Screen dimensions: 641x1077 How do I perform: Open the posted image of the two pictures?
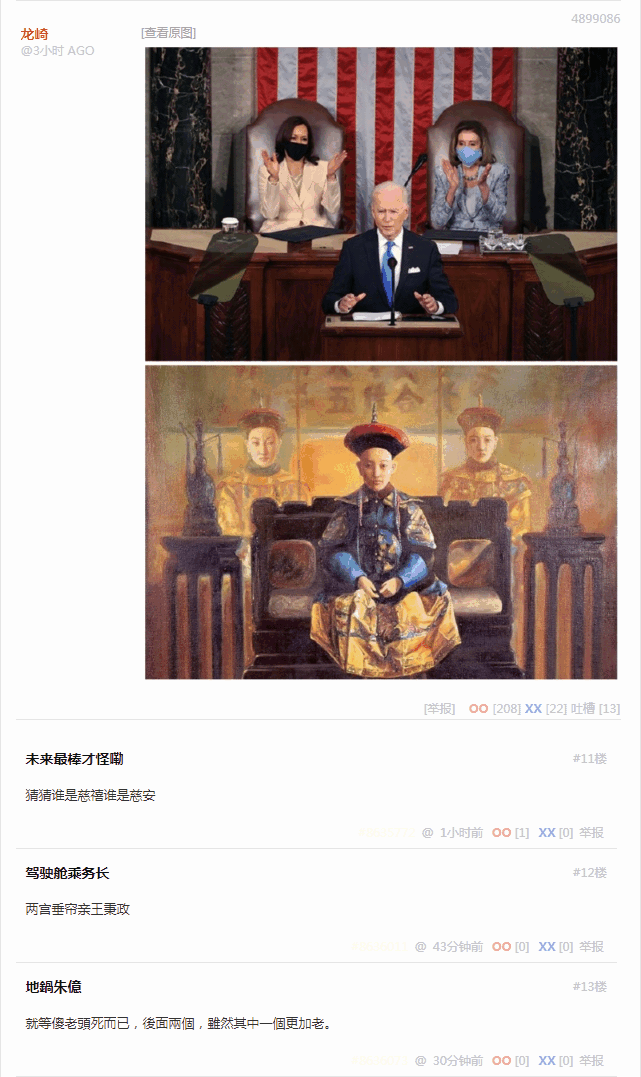point(381,363)
